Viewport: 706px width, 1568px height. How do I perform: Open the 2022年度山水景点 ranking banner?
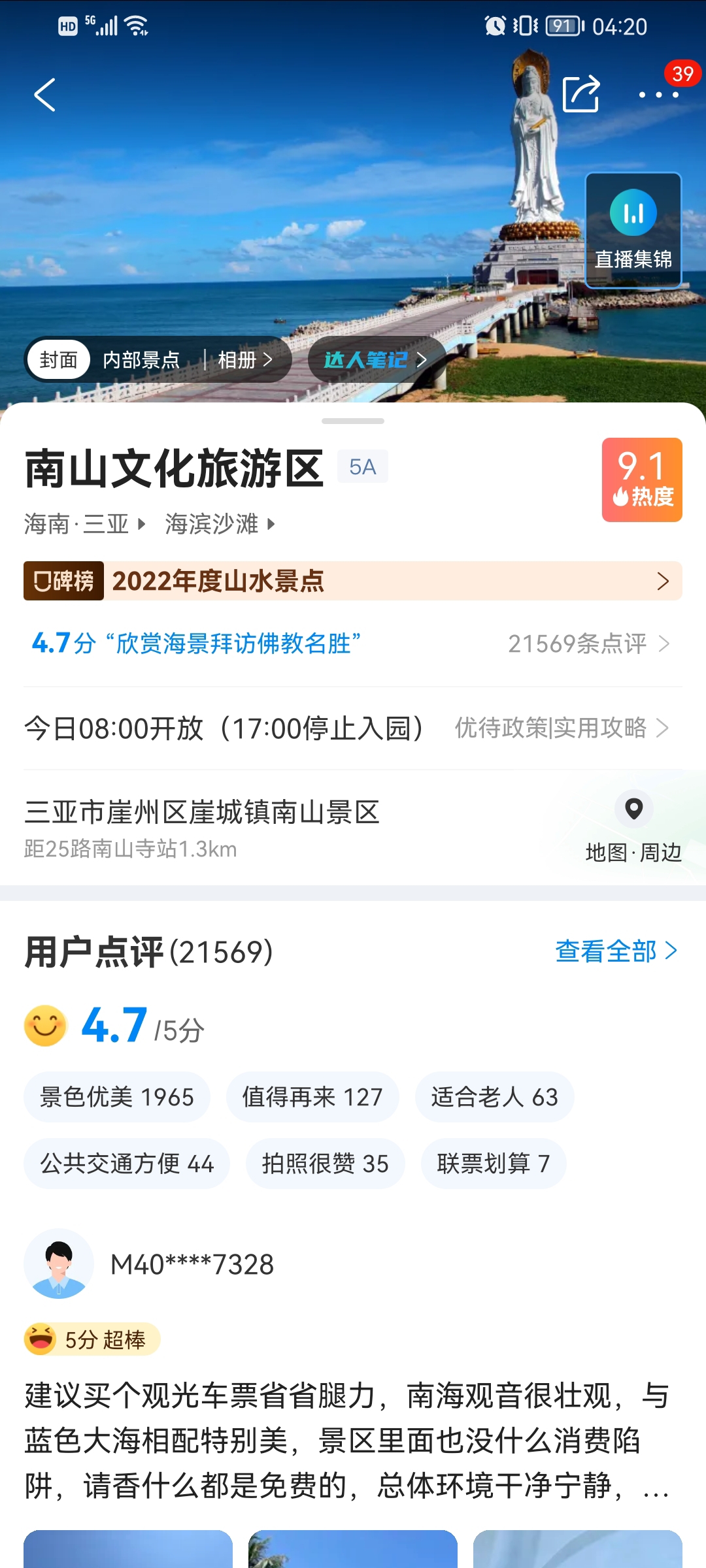click(x=353, y=581)
